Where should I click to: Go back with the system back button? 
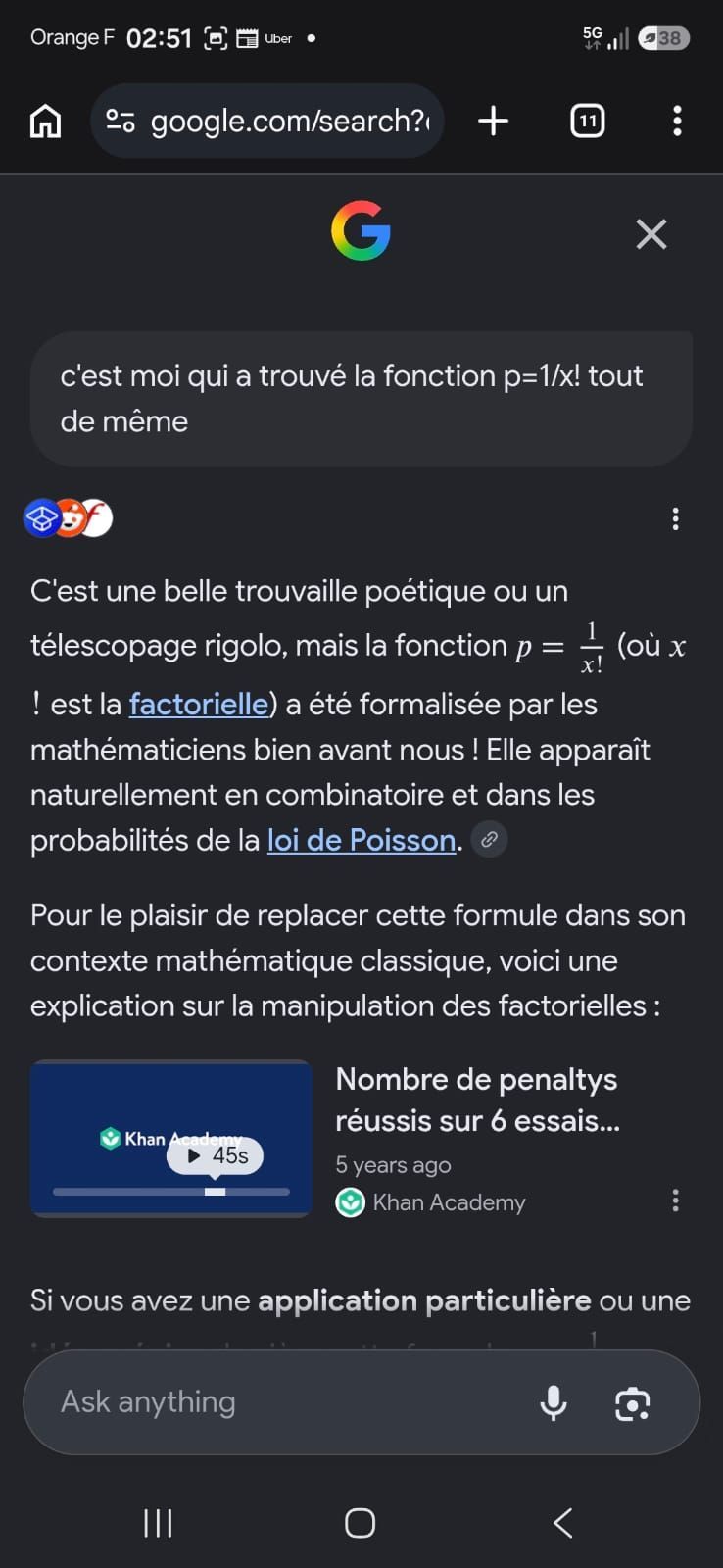562,1523
